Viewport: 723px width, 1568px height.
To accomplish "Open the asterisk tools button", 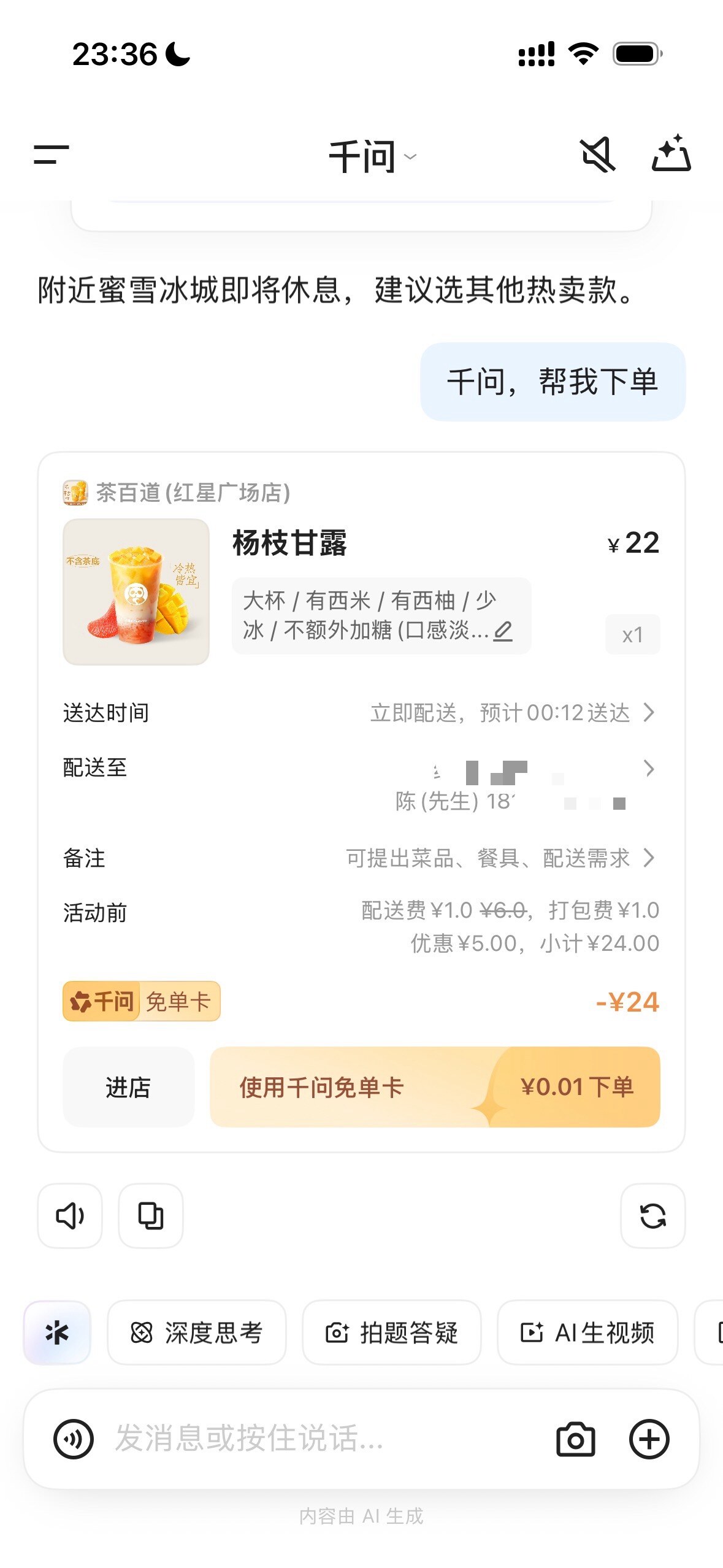I will pyautogui.click(x=57, y=1332).
